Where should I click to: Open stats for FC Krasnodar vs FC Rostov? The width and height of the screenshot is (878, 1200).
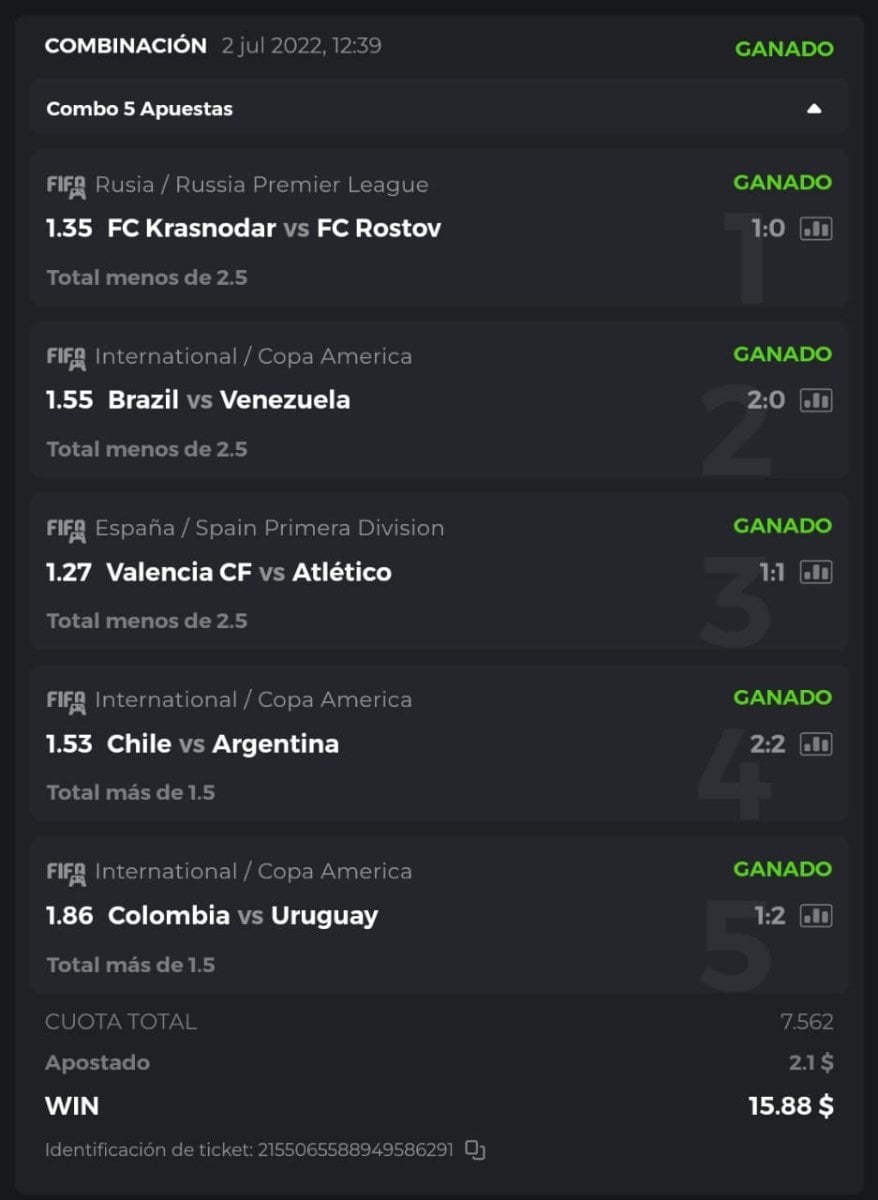click(816, 229)
